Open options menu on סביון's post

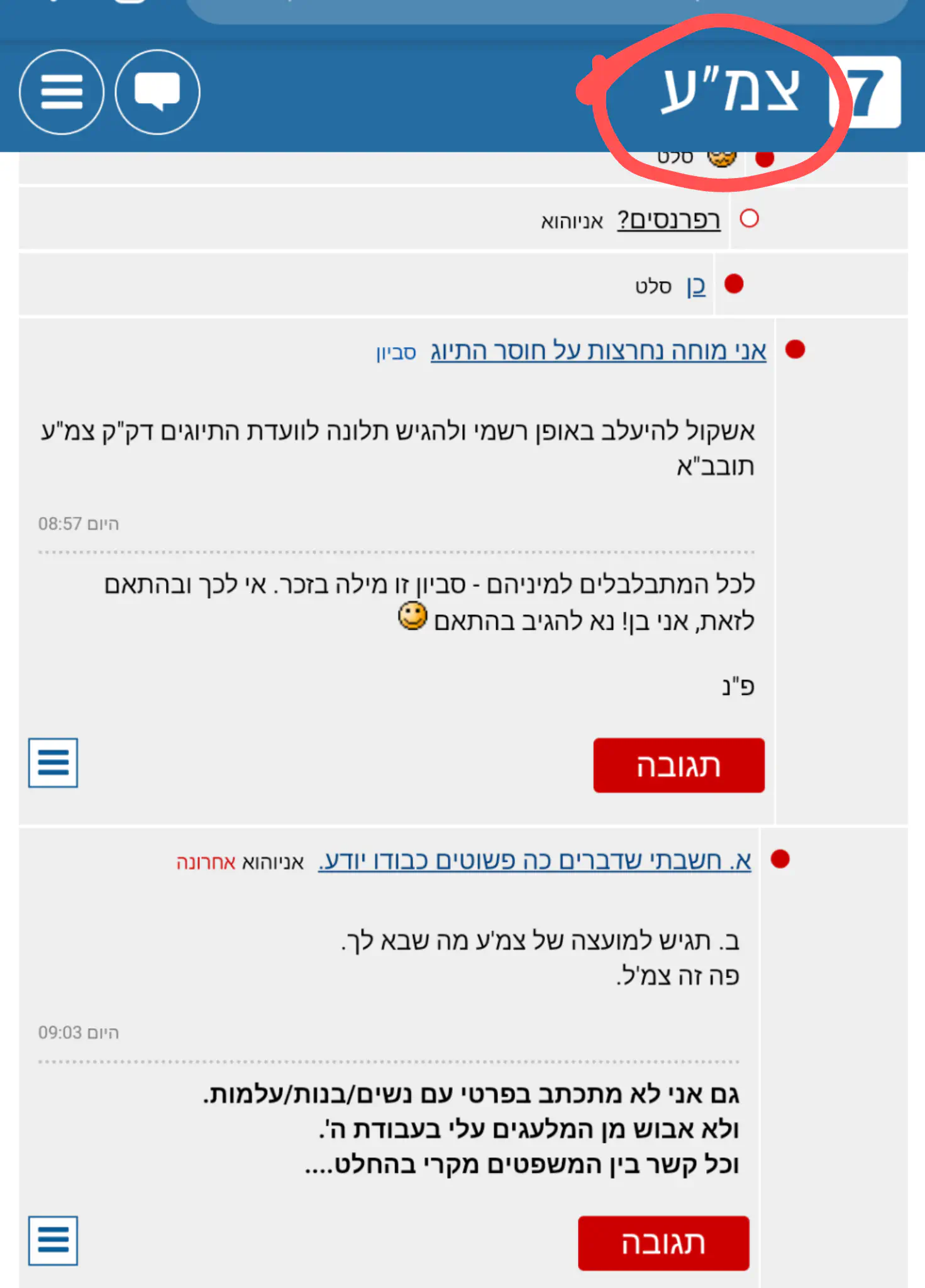pos(53,763)
